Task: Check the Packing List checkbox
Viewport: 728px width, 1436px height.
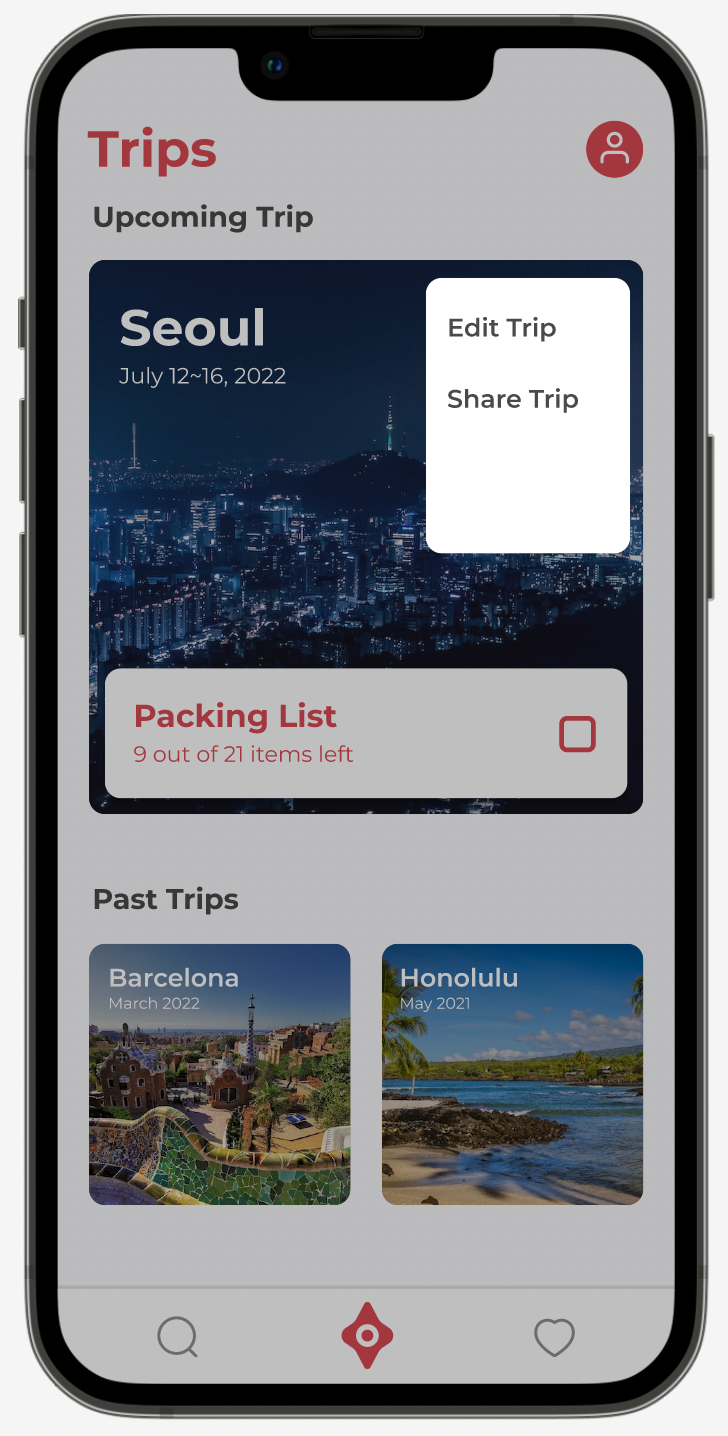Action: (x=577, y=734)
